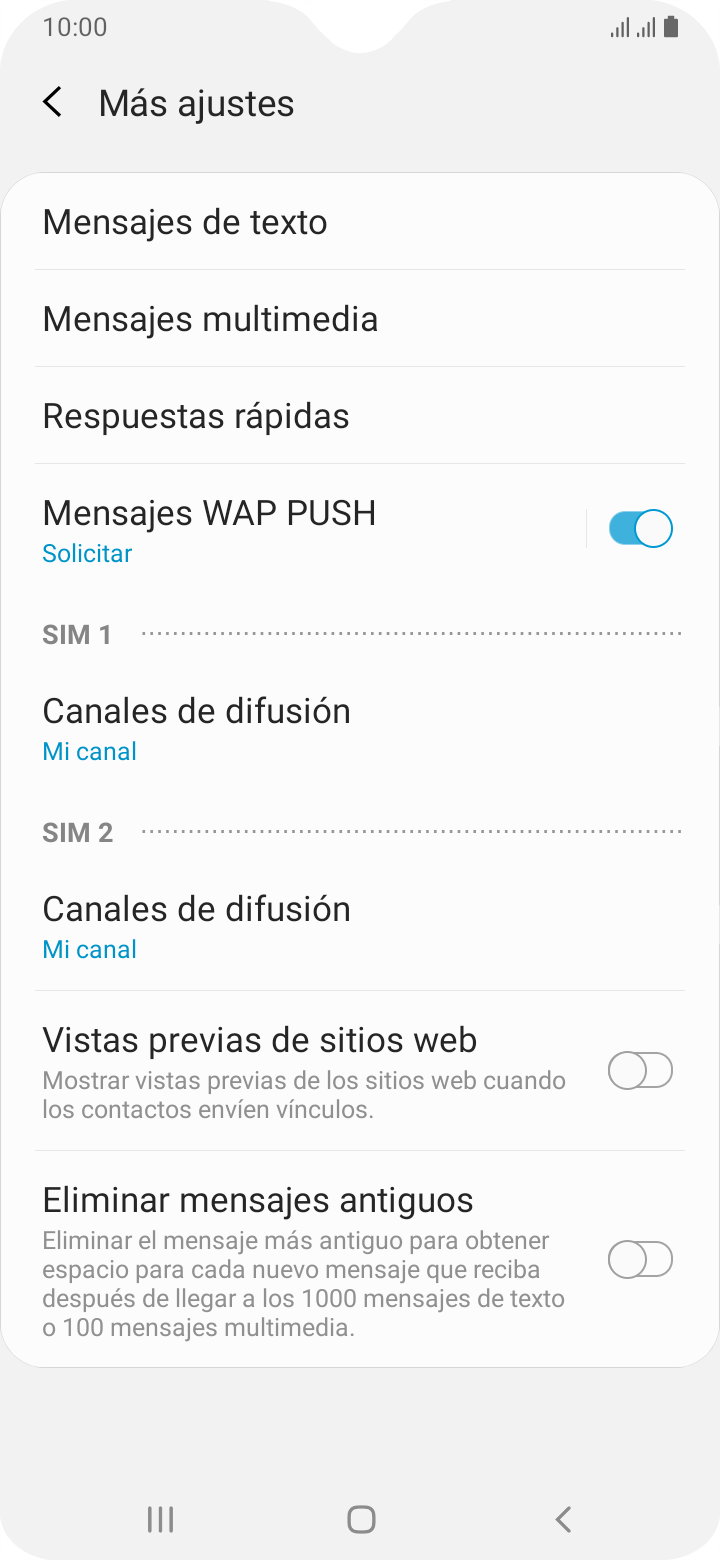
Task: Open the recent apps view
Action: (160, 1520)
